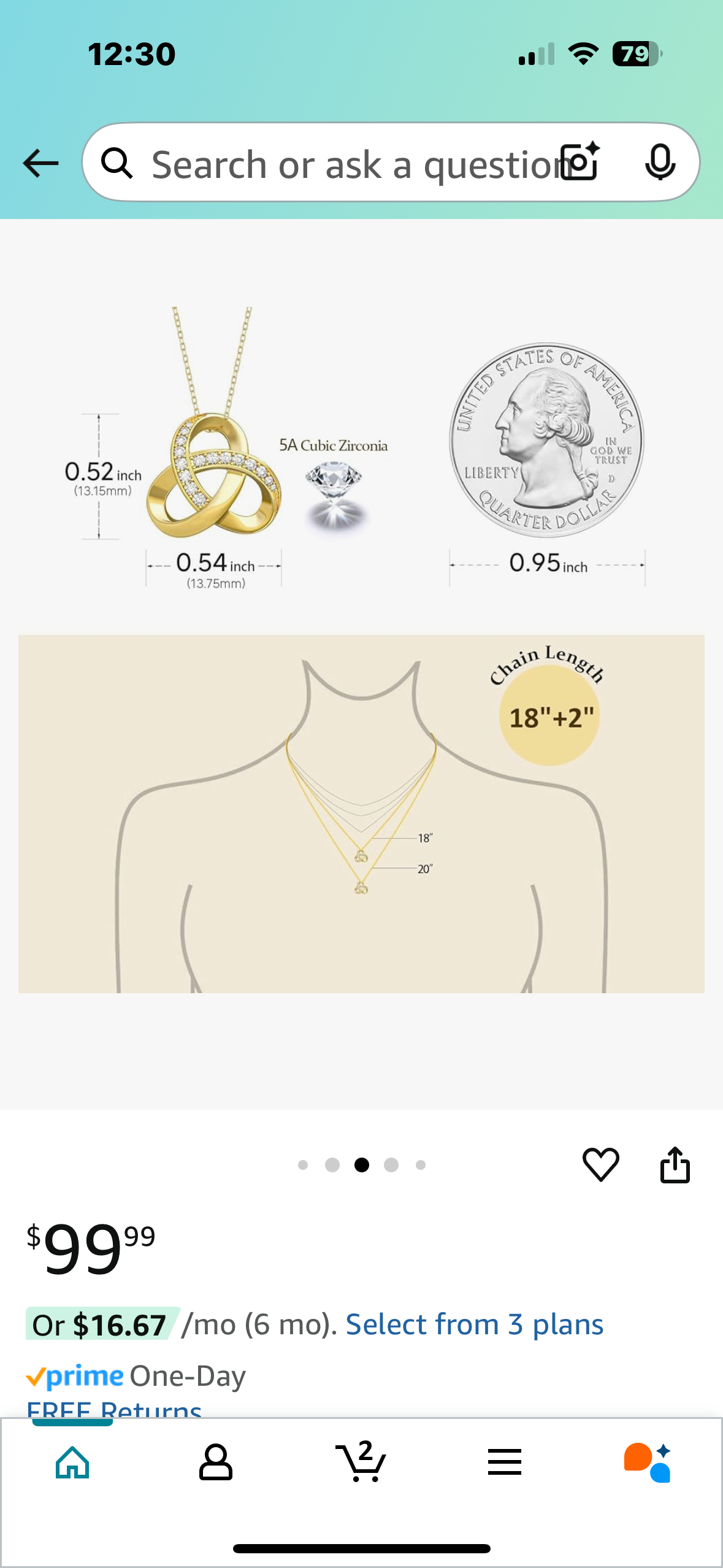Open the necklace size product image
Screen dimensions: 723x1568
[x=361, y=663]
